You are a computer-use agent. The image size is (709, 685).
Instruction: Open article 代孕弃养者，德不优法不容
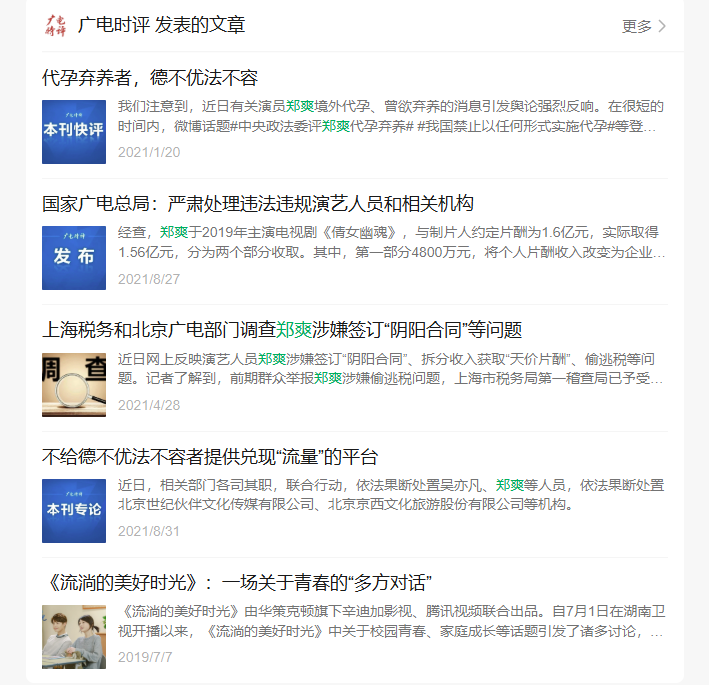tap(150, 78)
